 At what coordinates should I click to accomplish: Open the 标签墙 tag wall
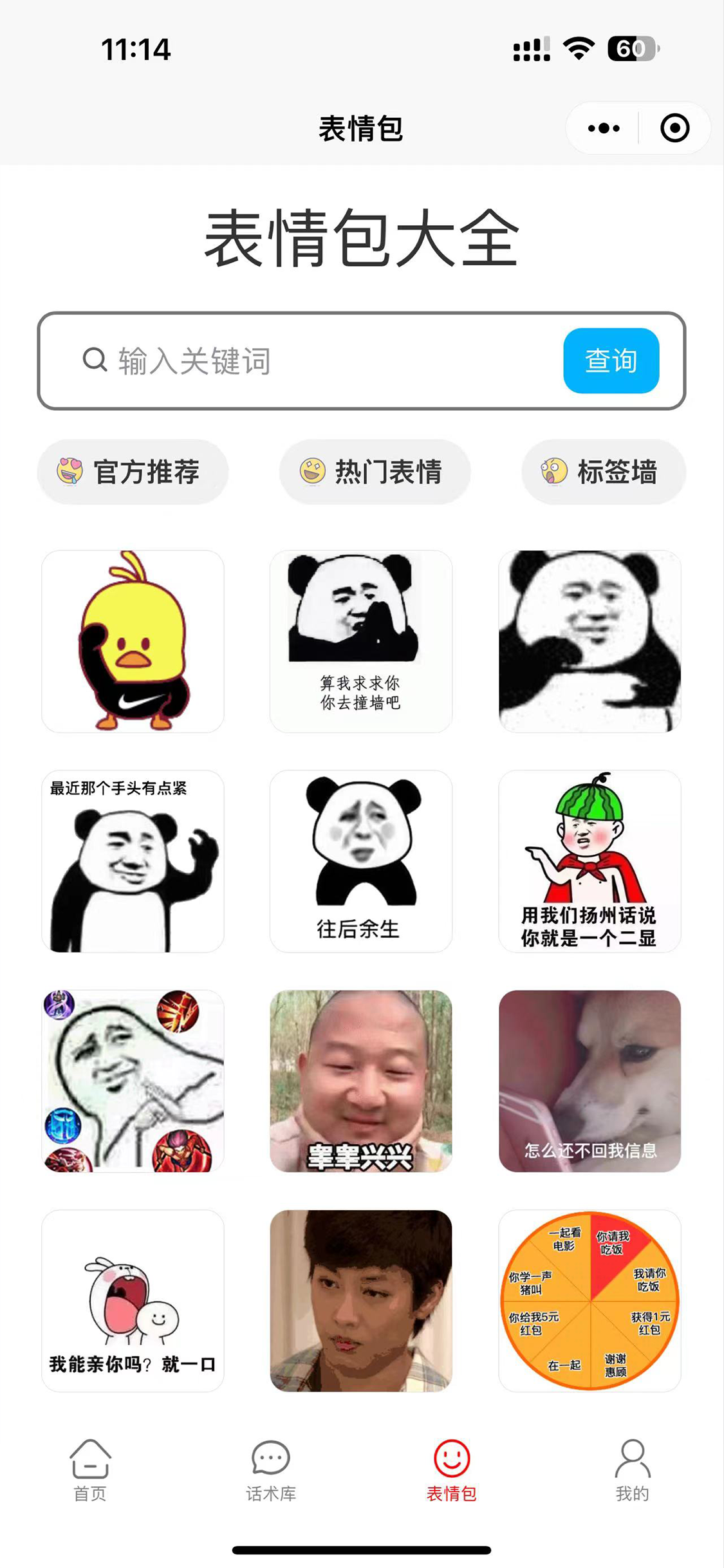click(x=603, y=472)
